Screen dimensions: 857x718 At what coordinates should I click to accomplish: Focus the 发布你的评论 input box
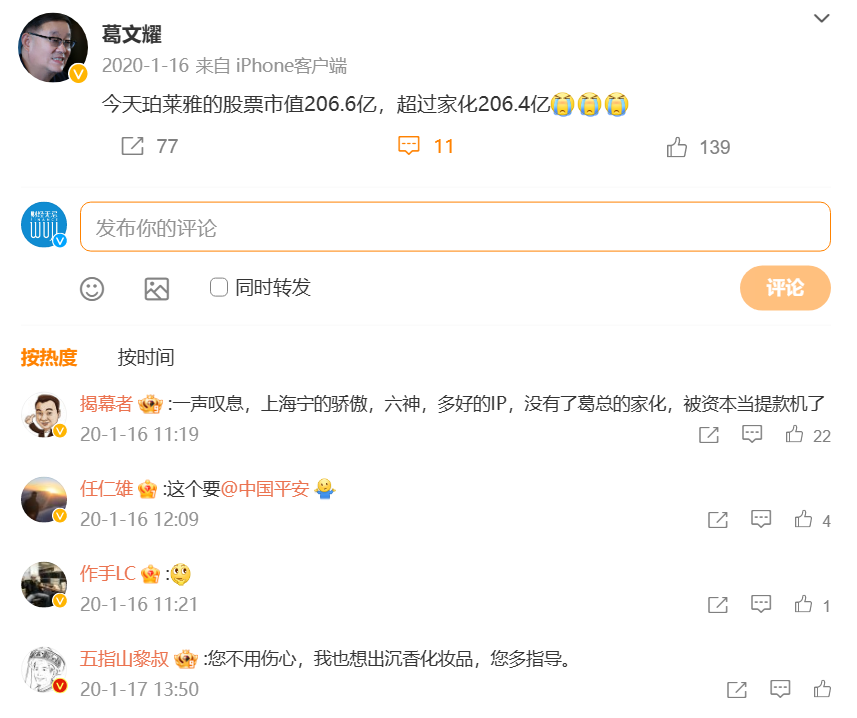pos(455,227)
